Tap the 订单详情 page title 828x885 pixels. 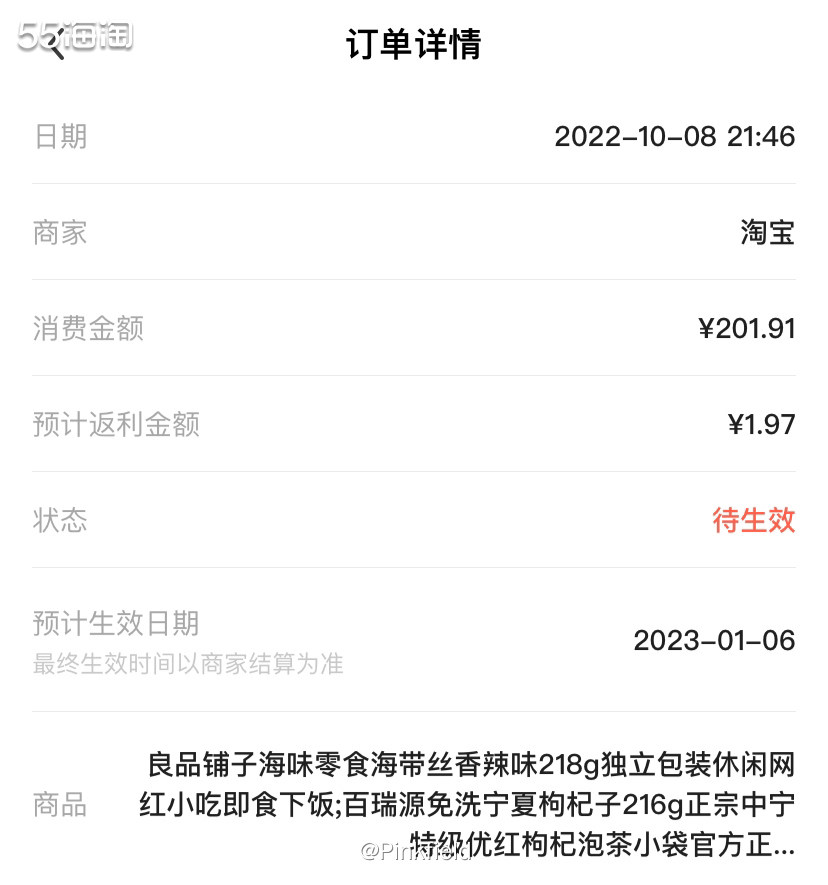pyautogui.click(x=414, y=44)
